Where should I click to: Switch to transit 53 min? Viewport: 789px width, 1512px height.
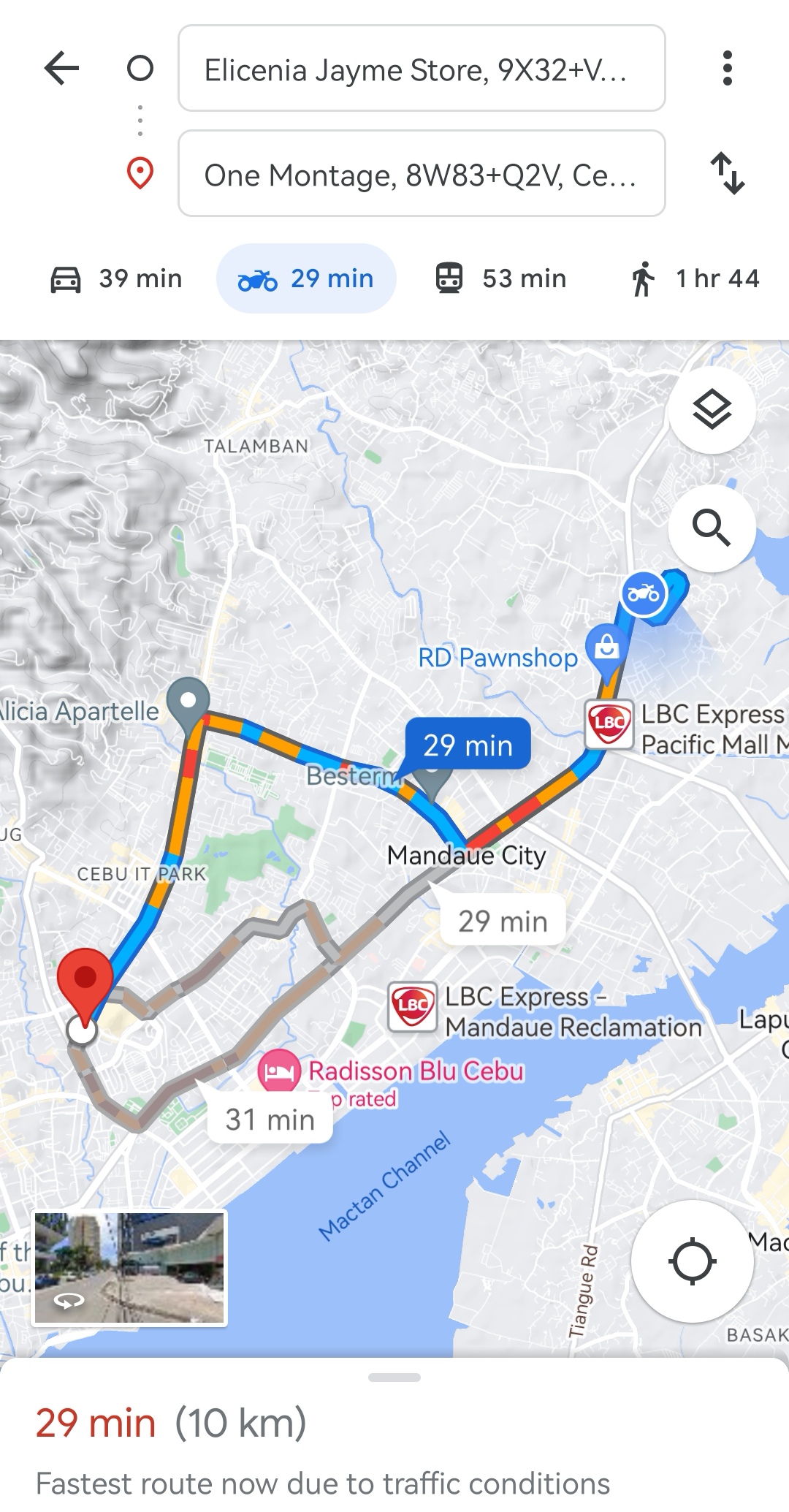coord(501,278)
